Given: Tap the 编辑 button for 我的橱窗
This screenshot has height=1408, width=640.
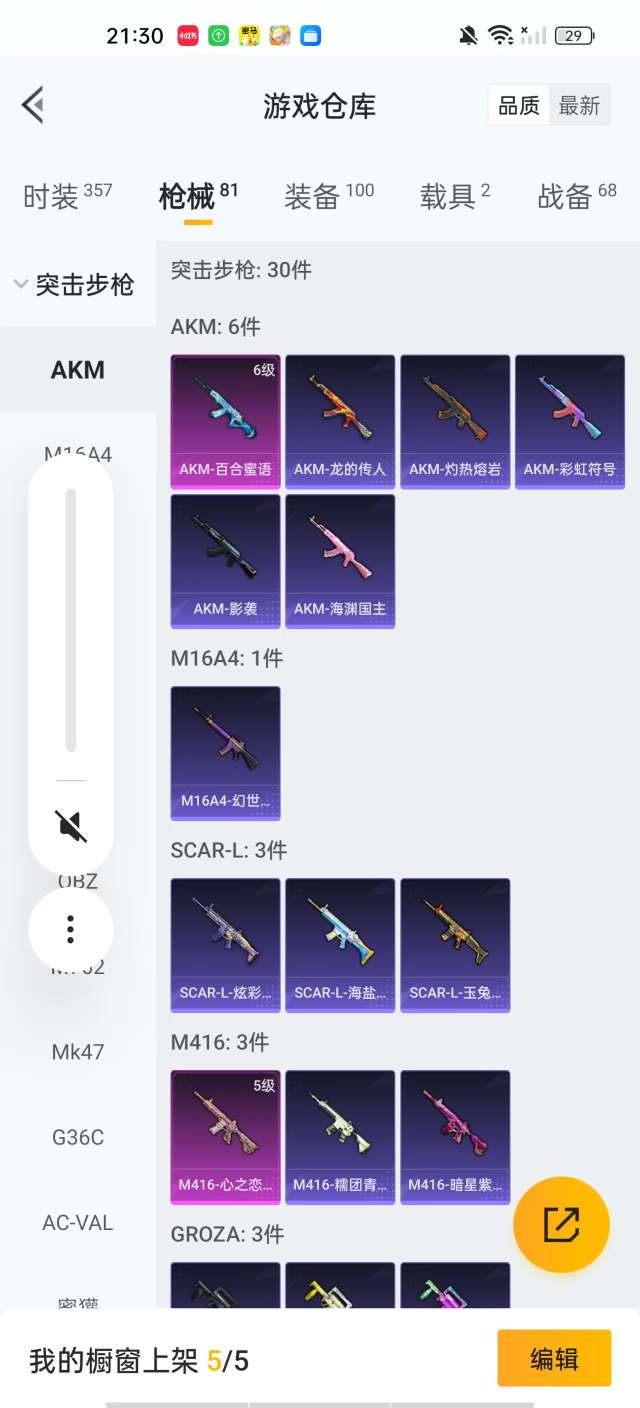Looking at the screenshot, I should tap(554, 1358).
